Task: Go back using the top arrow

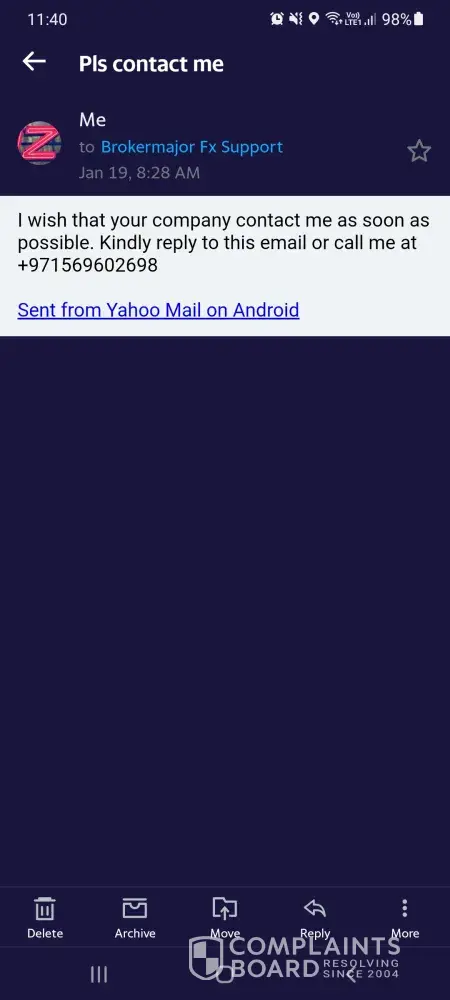Action: pyautogui.click(x=34, y=61)
